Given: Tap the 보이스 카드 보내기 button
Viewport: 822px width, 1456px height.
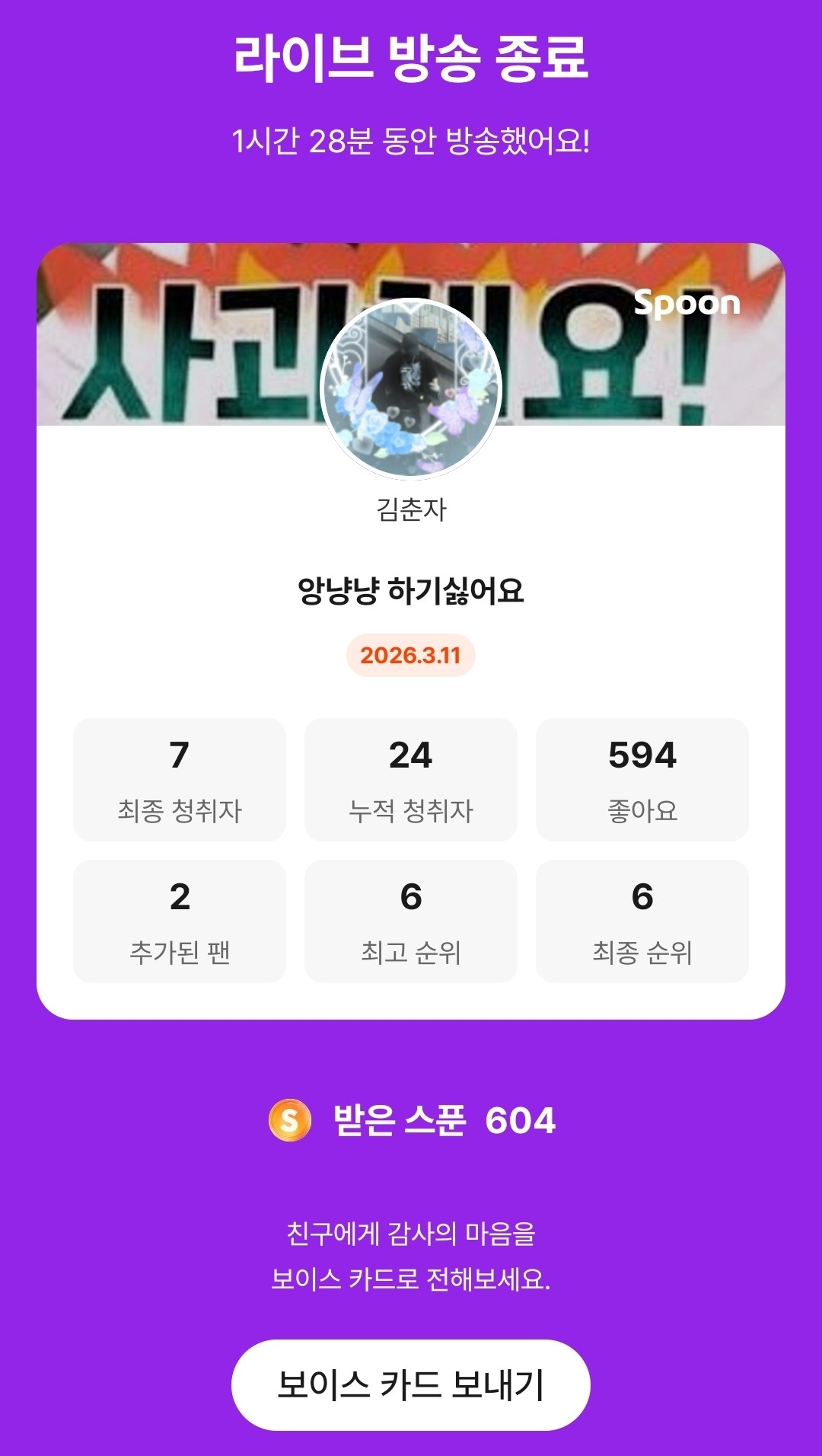Looking at the screenshot, I should coord(410,1384).
